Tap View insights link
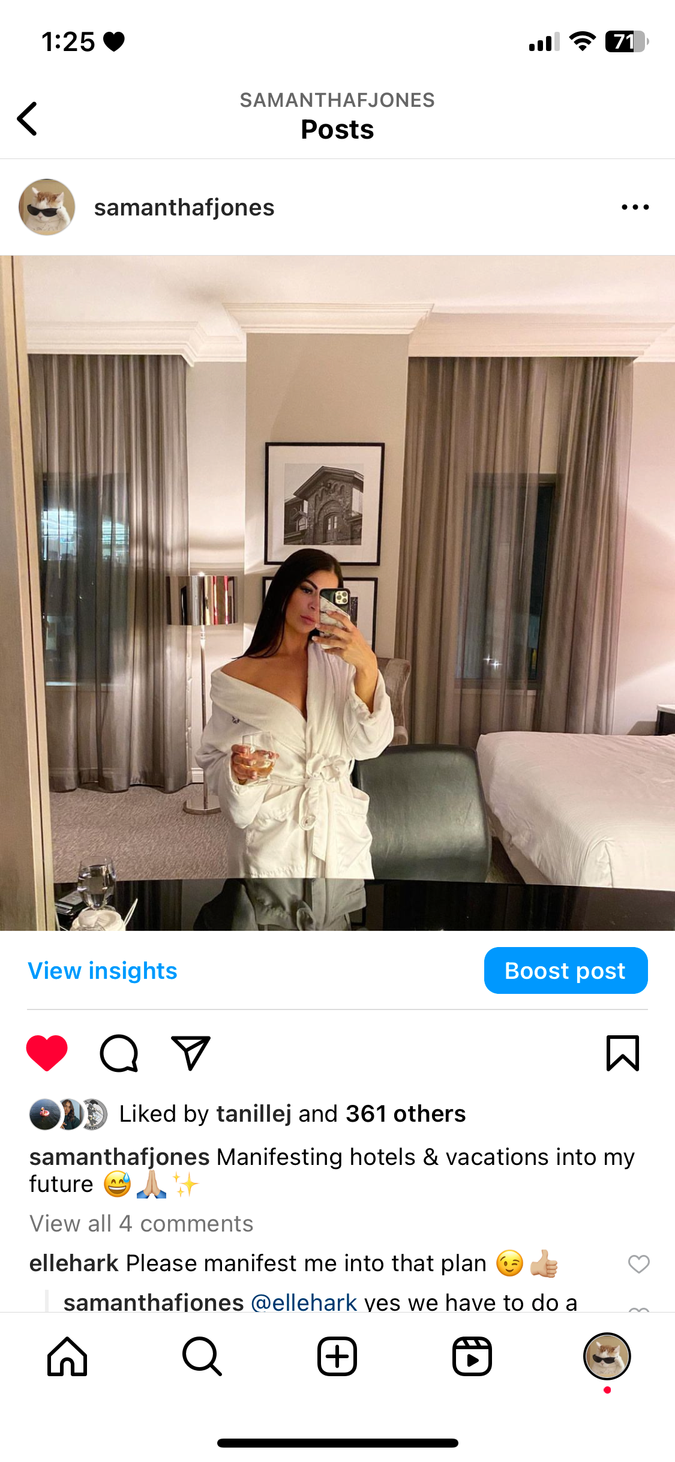This screenshot has height=1462, width=675. click(102, 971)
